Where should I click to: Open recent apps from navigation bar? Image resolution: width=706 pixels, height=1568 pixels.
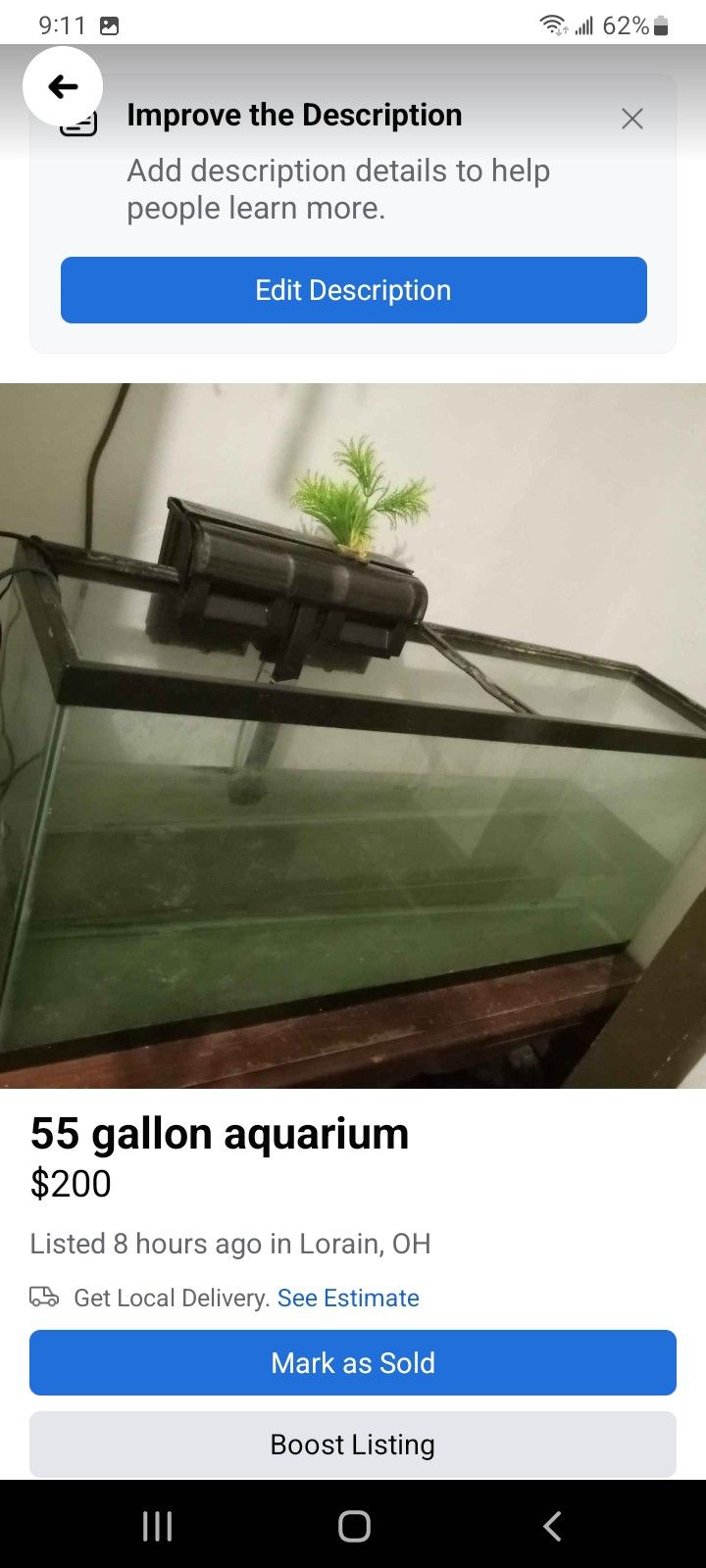[157, 1526]
